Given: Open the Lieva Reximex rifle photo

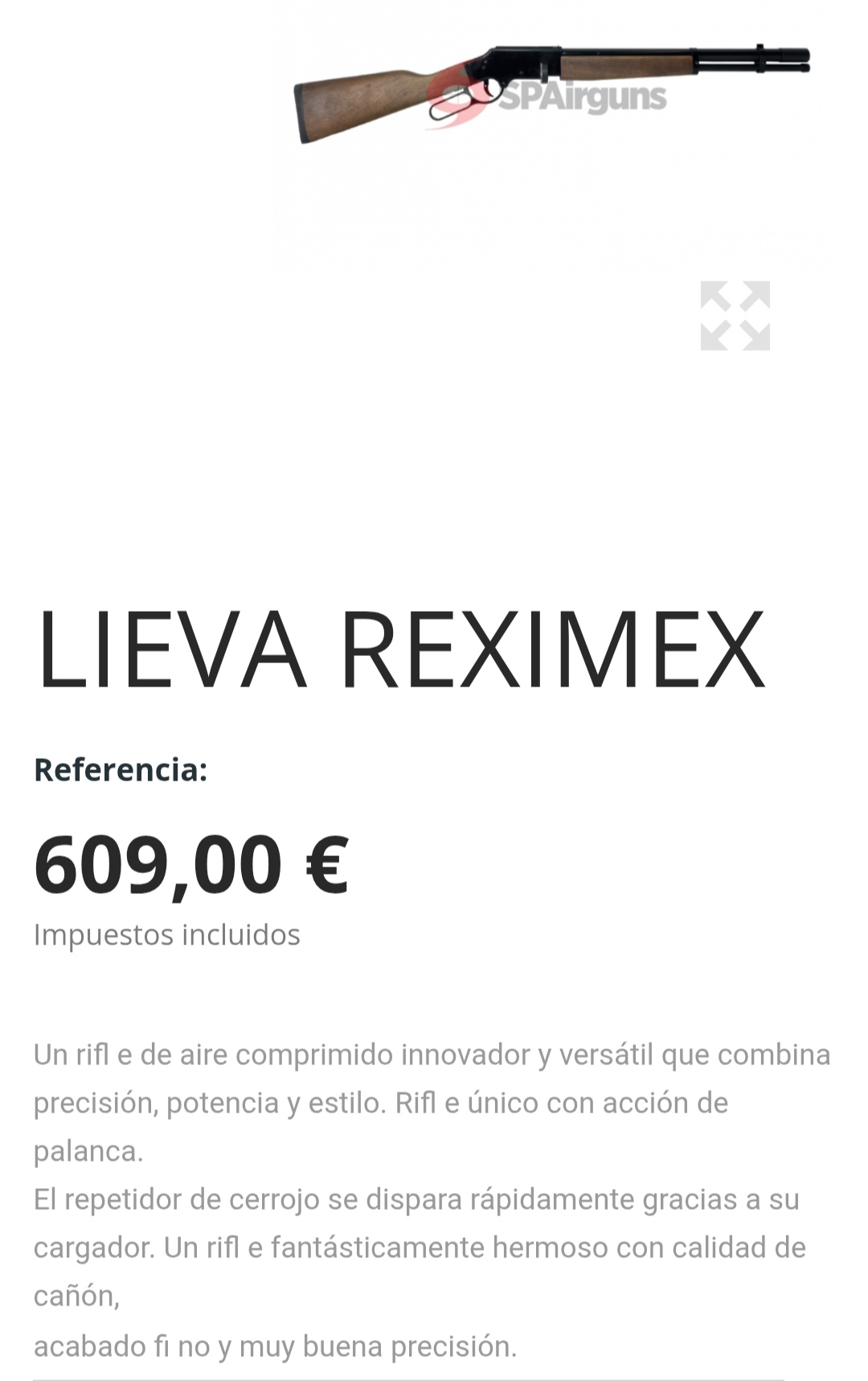Looking at the screenshot, I should (x=551, y=92).
